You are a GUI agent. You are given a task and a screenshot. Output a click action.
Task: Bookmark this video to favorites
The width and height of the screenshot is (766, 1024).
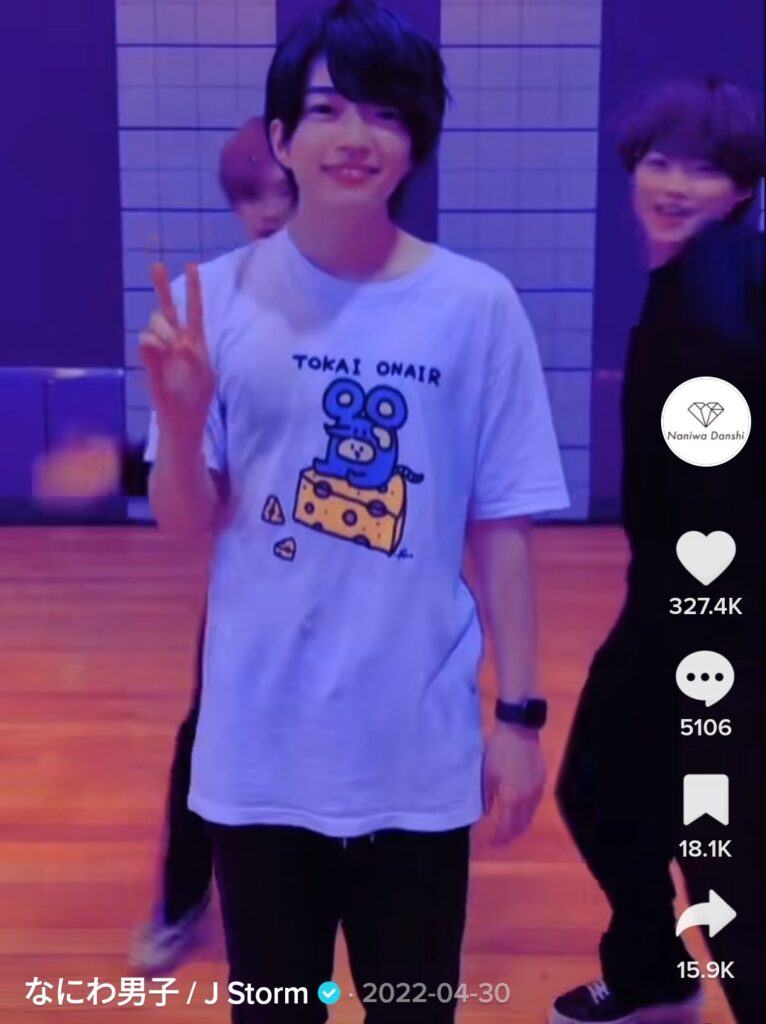pos(705,800)
